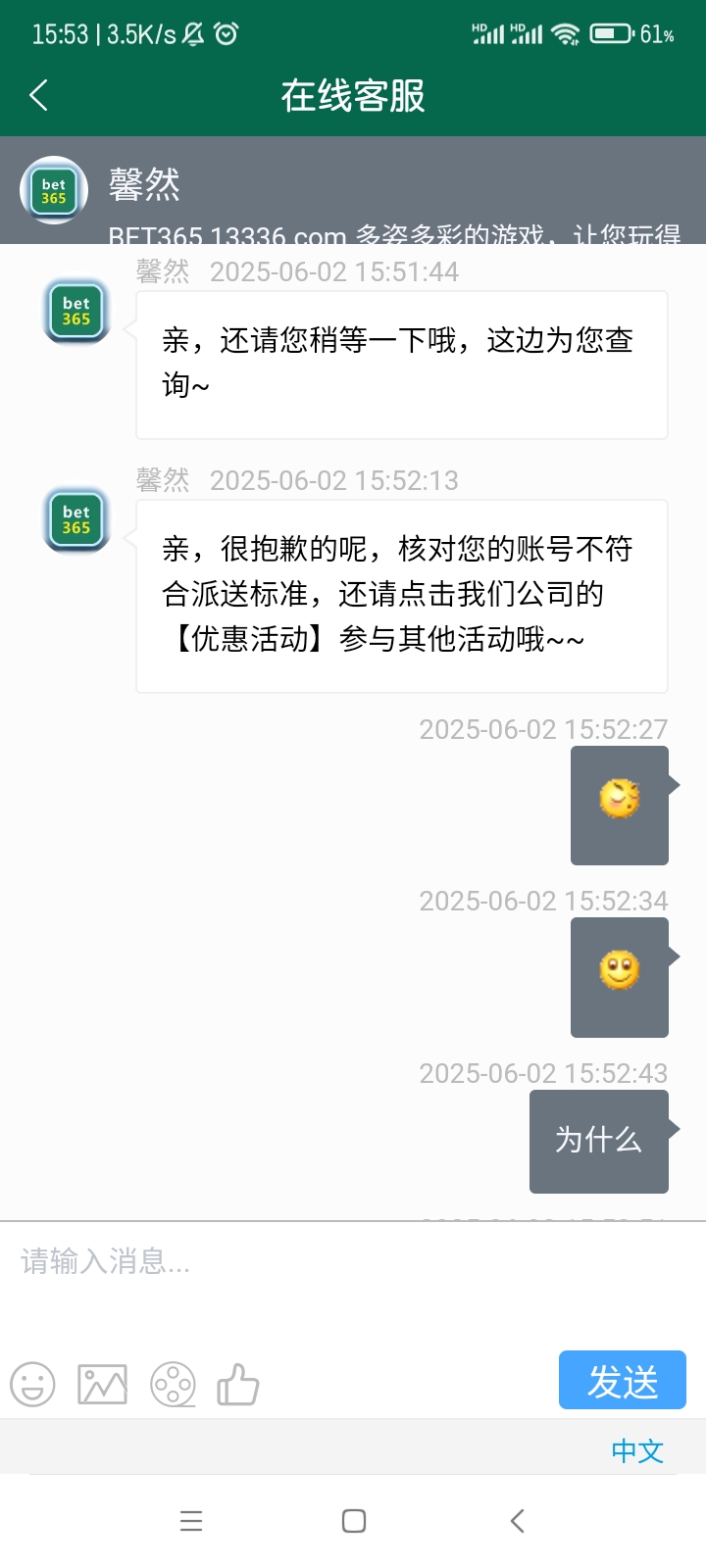
Task: Attach a video via the film reel icon
Action: tap(174, 1385)
